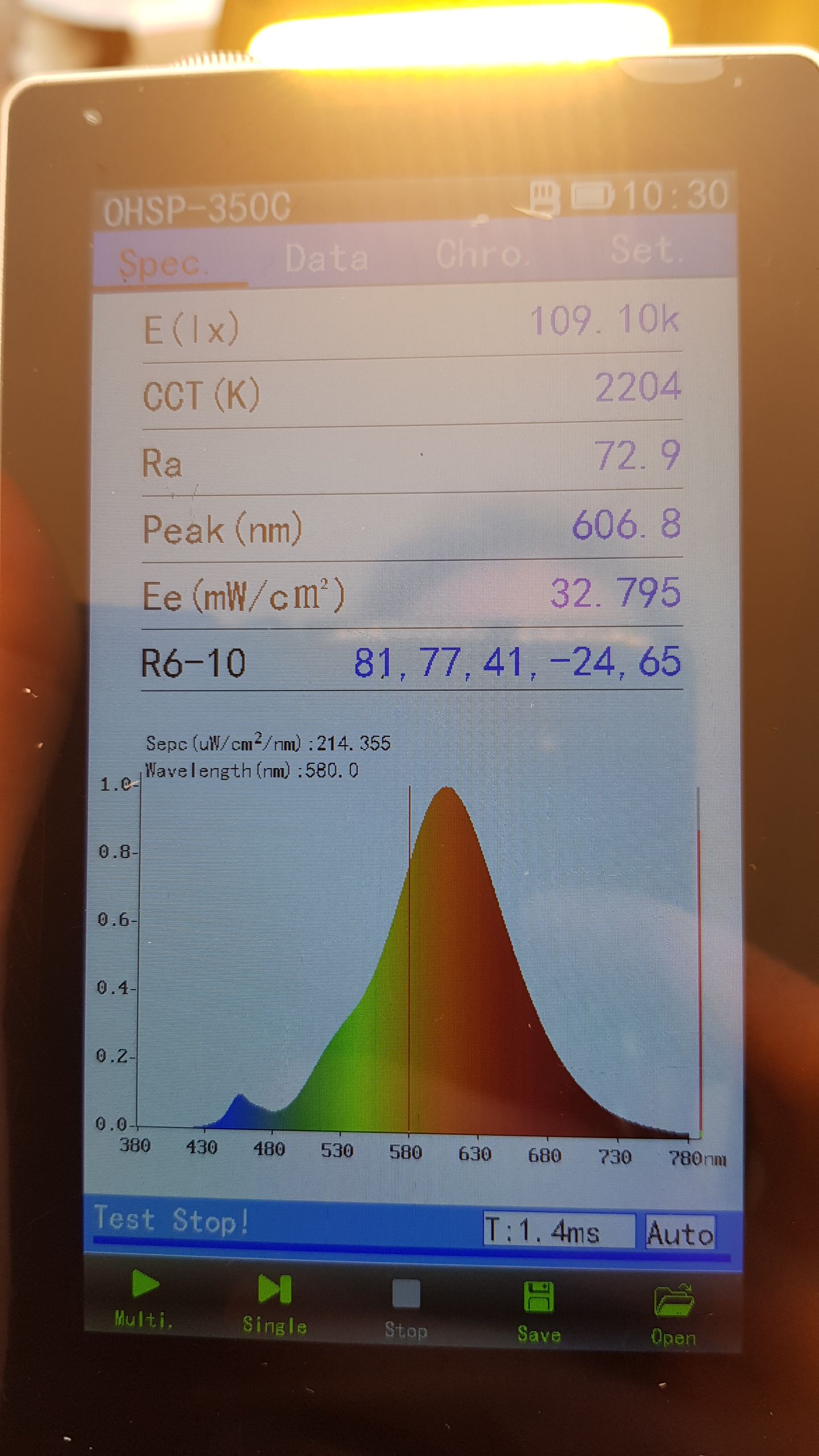The width and height of the screenshot is (819, 1456).
Task: Save the current measurement
Action: (x=539, y=1310)
